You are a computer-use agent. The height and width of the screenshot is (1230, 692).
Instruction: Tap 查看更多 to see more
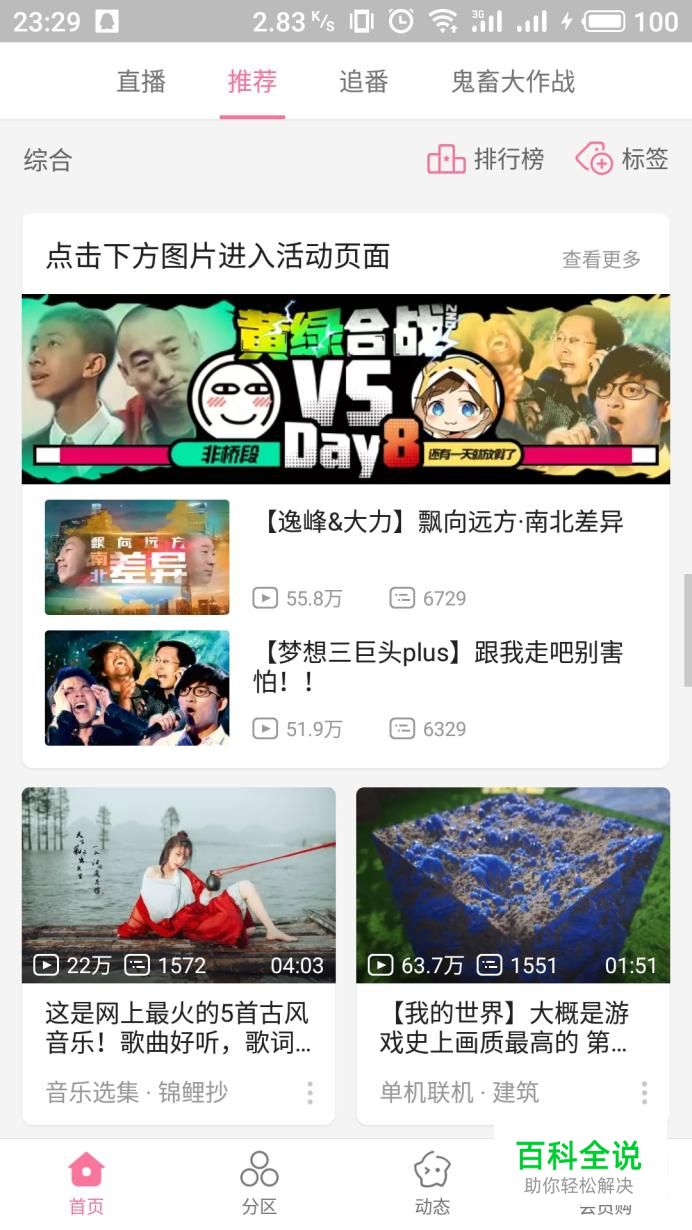[x=601, y=259]
